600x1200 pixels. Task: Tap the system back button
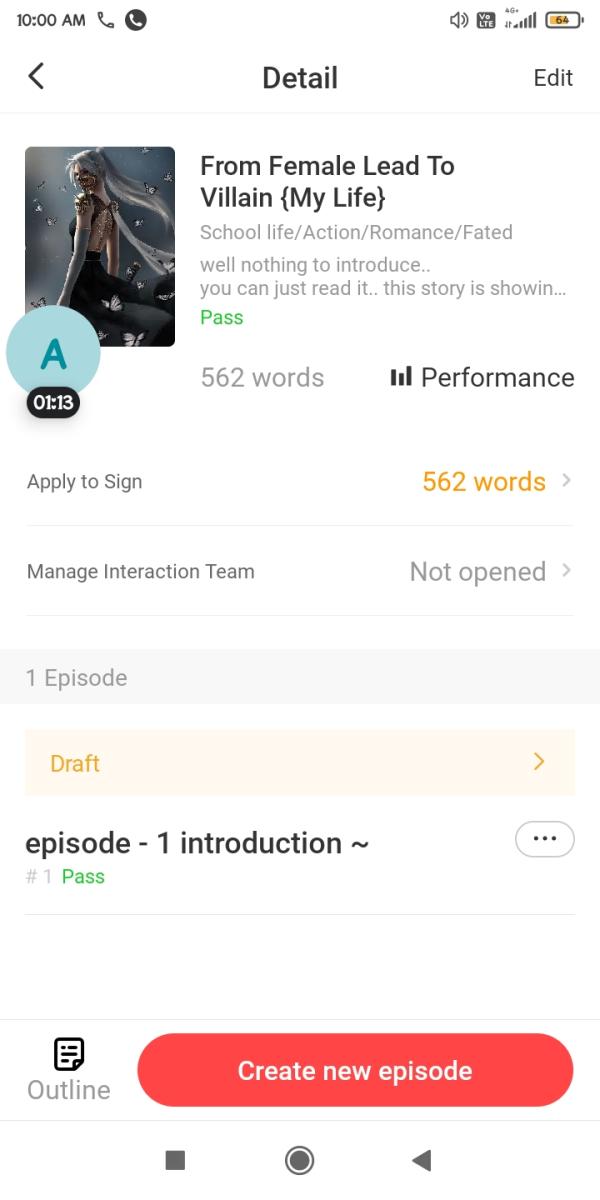[422, 1160]
